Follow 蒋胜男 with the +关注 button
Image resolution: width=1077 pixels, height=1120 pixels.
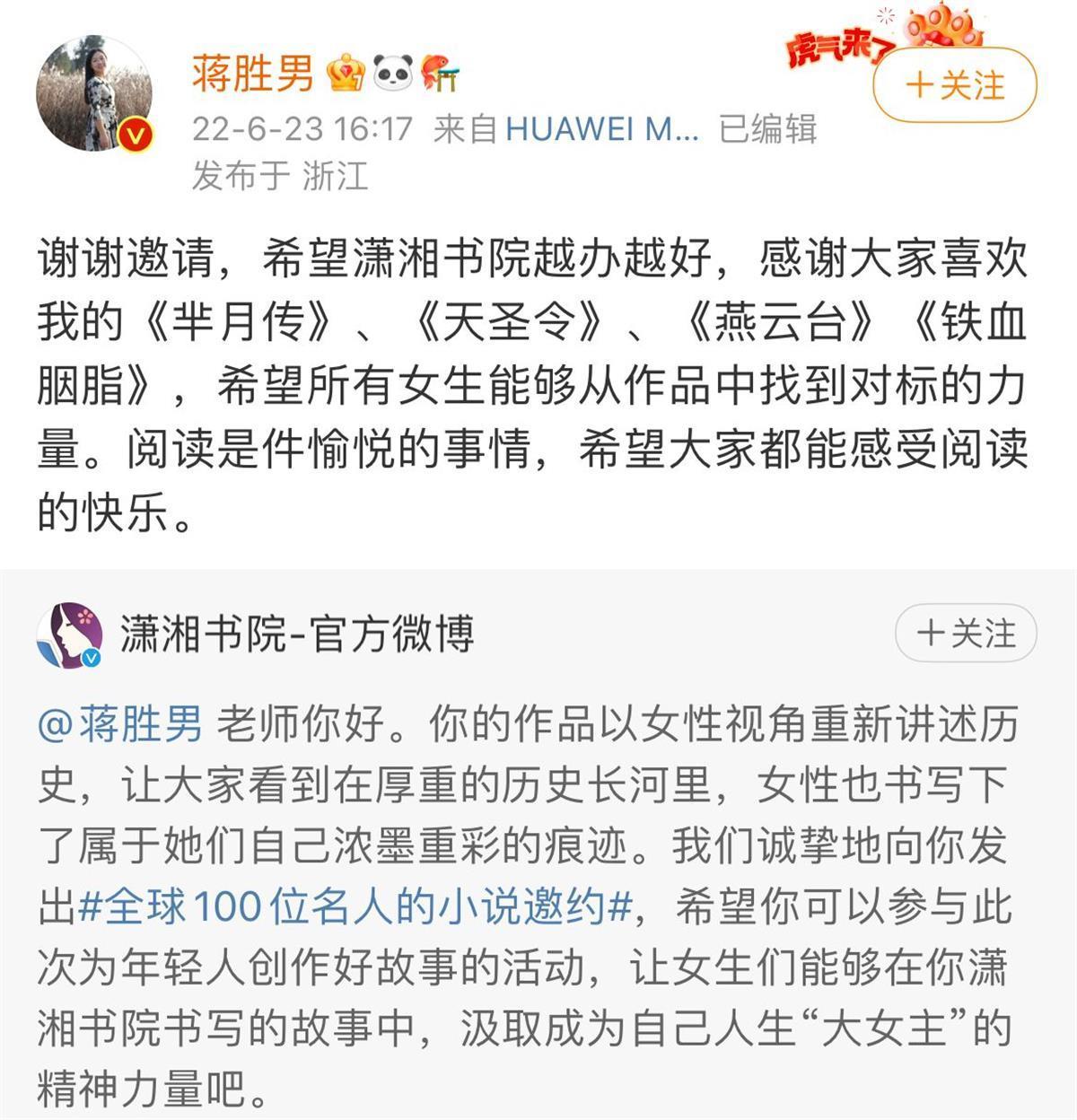[x=955, y=85]
